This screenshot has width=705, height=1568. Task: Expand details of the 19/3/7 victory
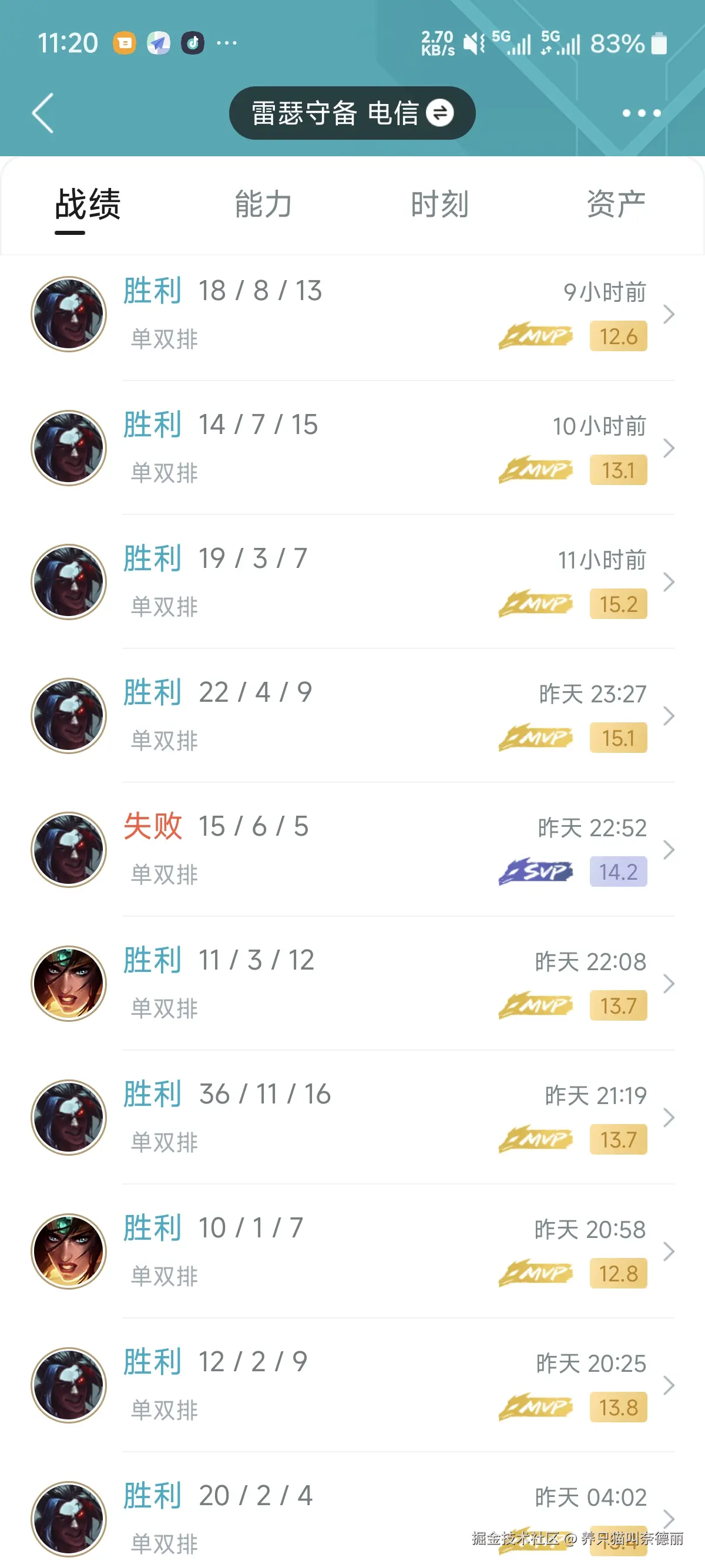click(x=670, y=583)
